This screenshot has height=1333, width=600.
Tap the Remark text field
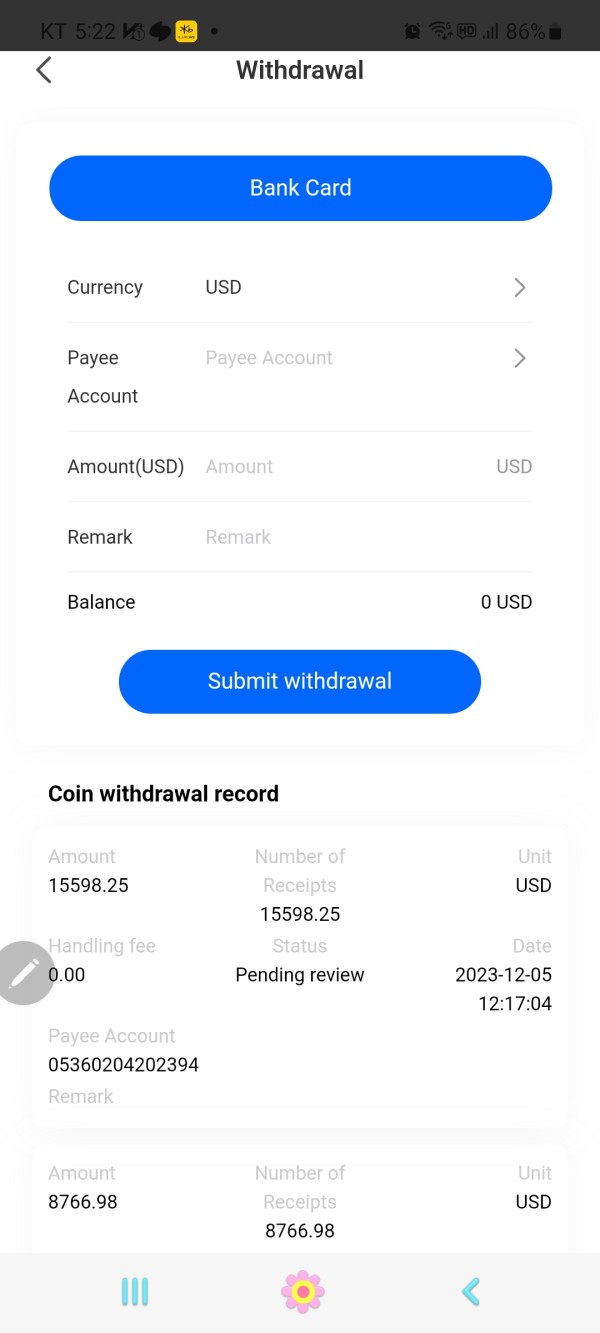click(368, 537)
